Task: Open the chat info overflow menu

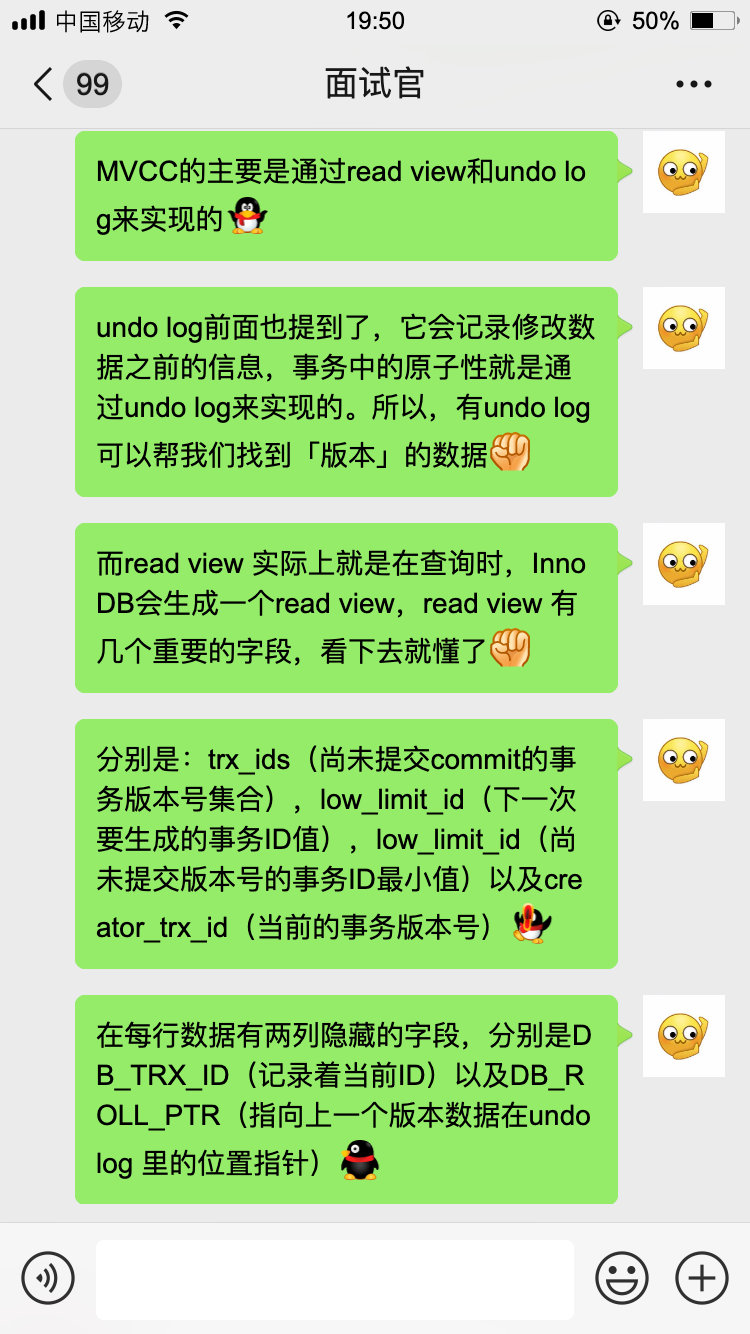Action: point(693,85)
